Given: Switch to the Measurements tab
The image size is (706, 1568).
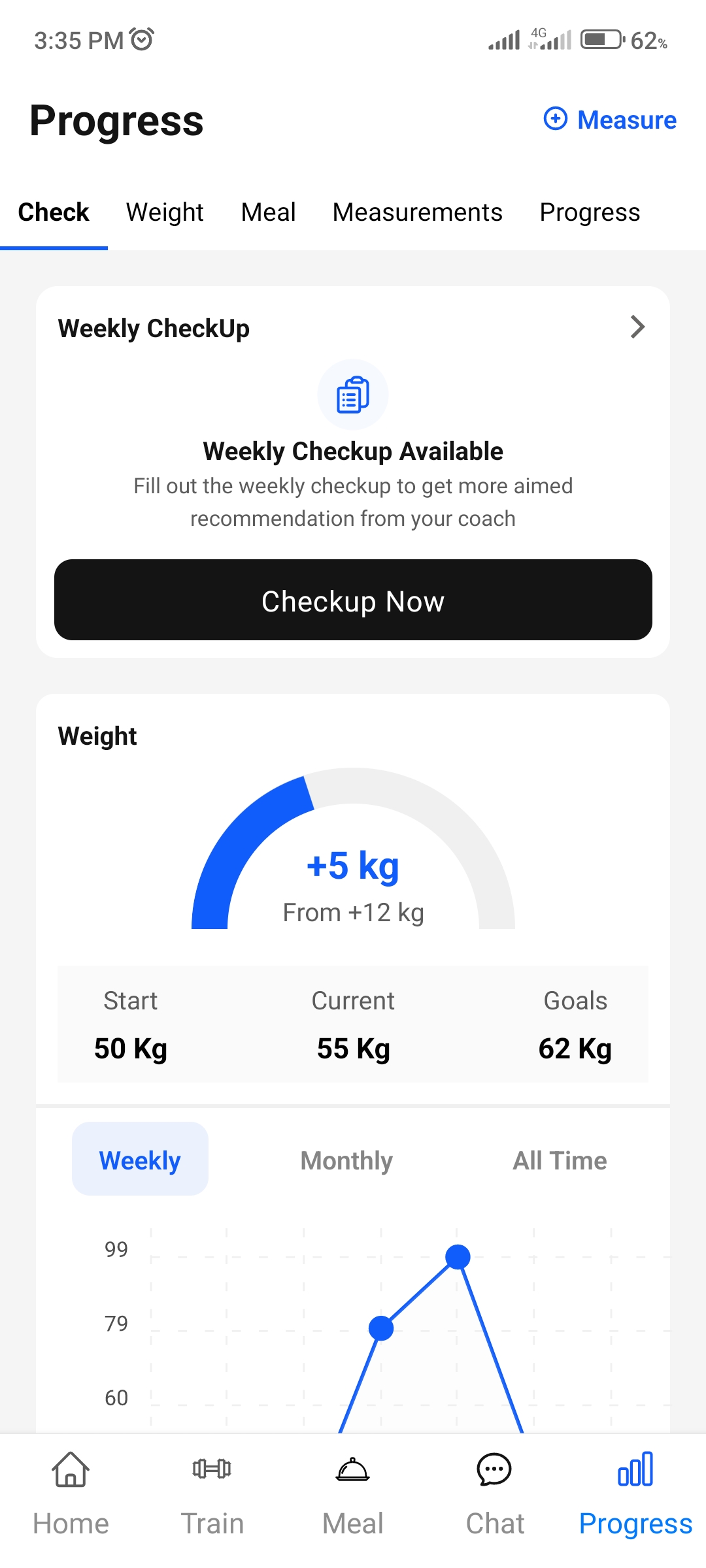Looking at the screenshot, I should 417,212.
